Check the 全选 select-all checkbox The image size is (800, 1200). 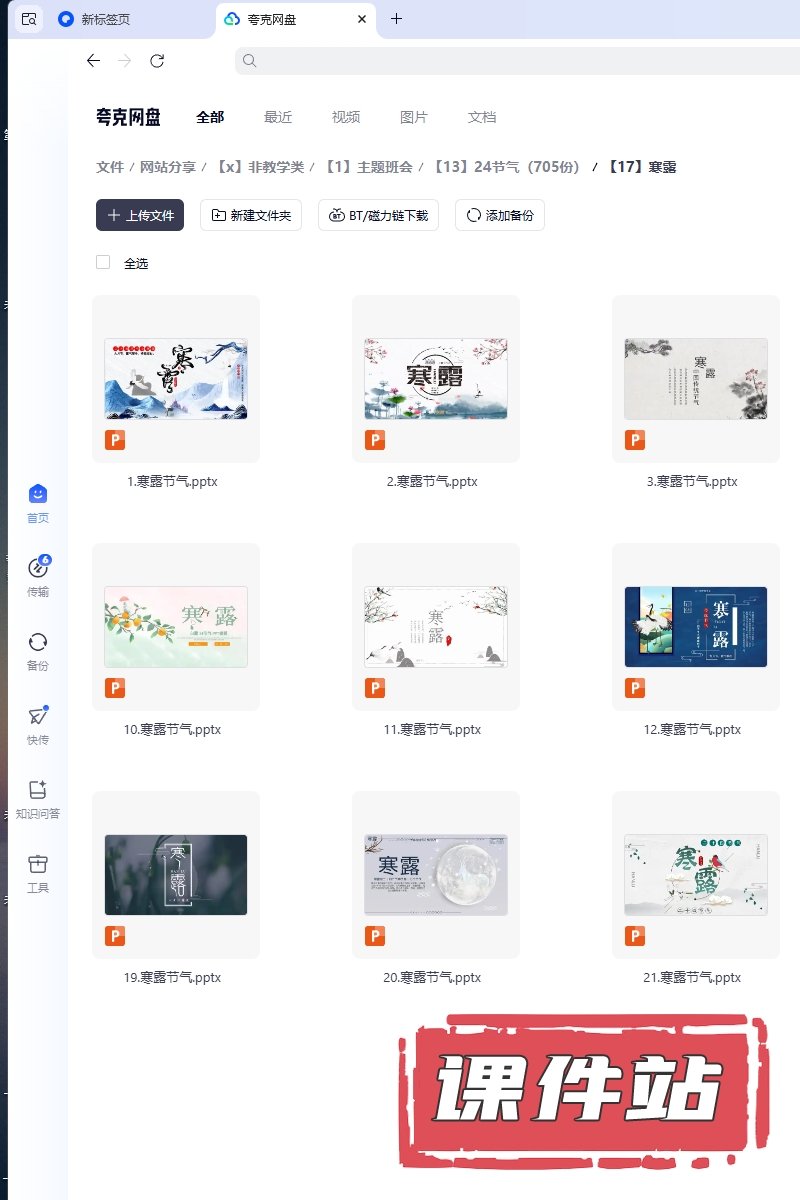coord(103,262)
